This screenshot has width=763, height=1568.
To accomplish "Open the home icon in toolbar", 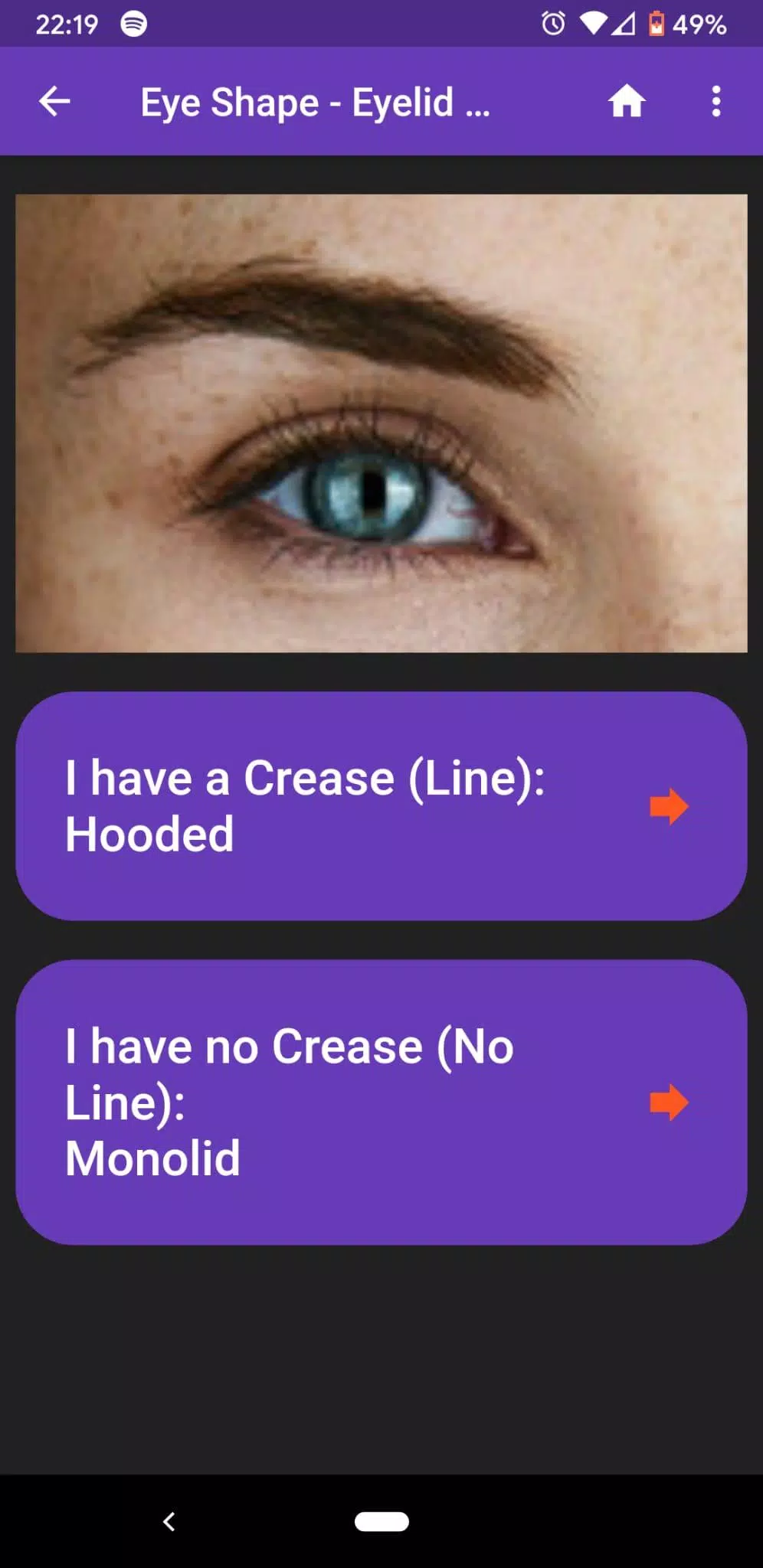I will (627, 101).
